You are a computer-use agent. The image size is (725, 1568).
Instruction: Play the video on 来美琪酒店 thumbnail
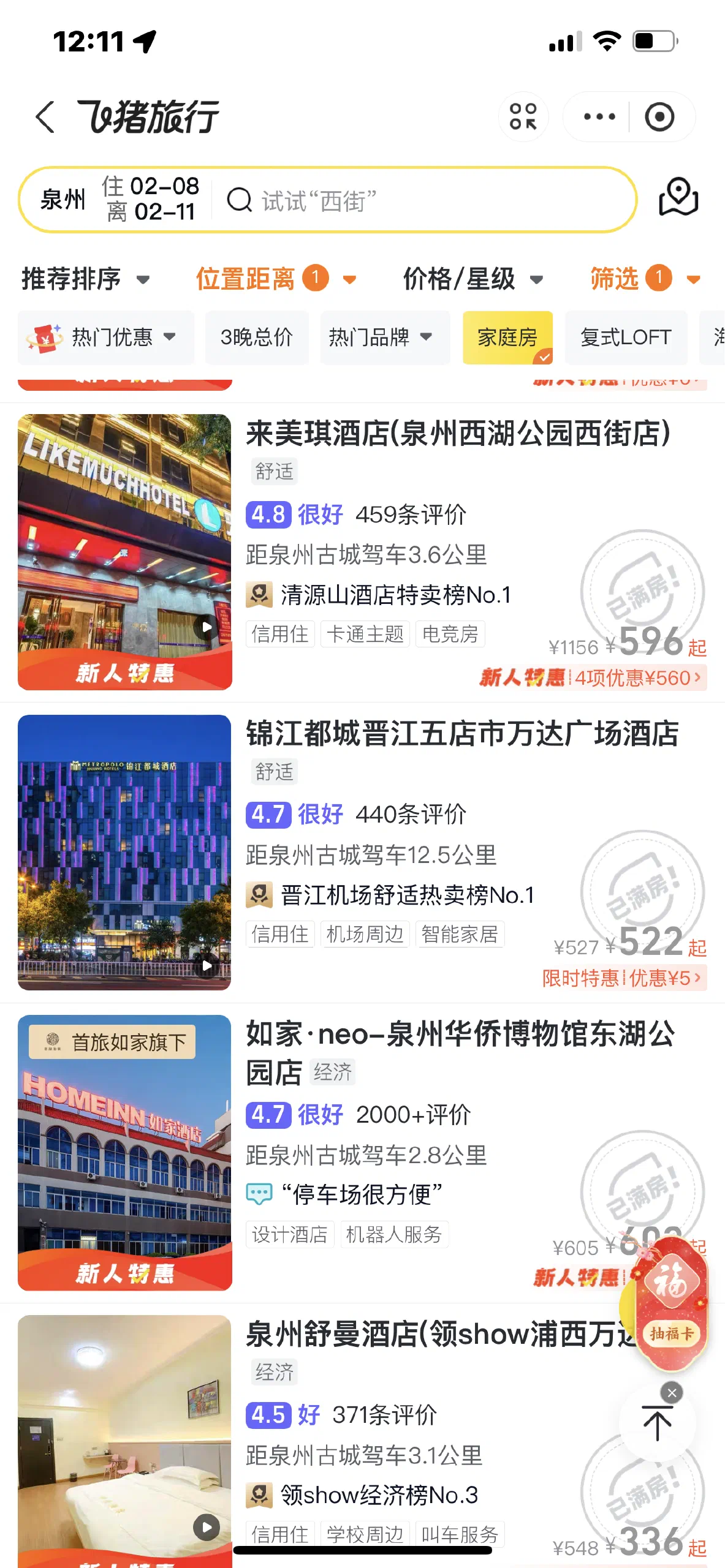205,626
